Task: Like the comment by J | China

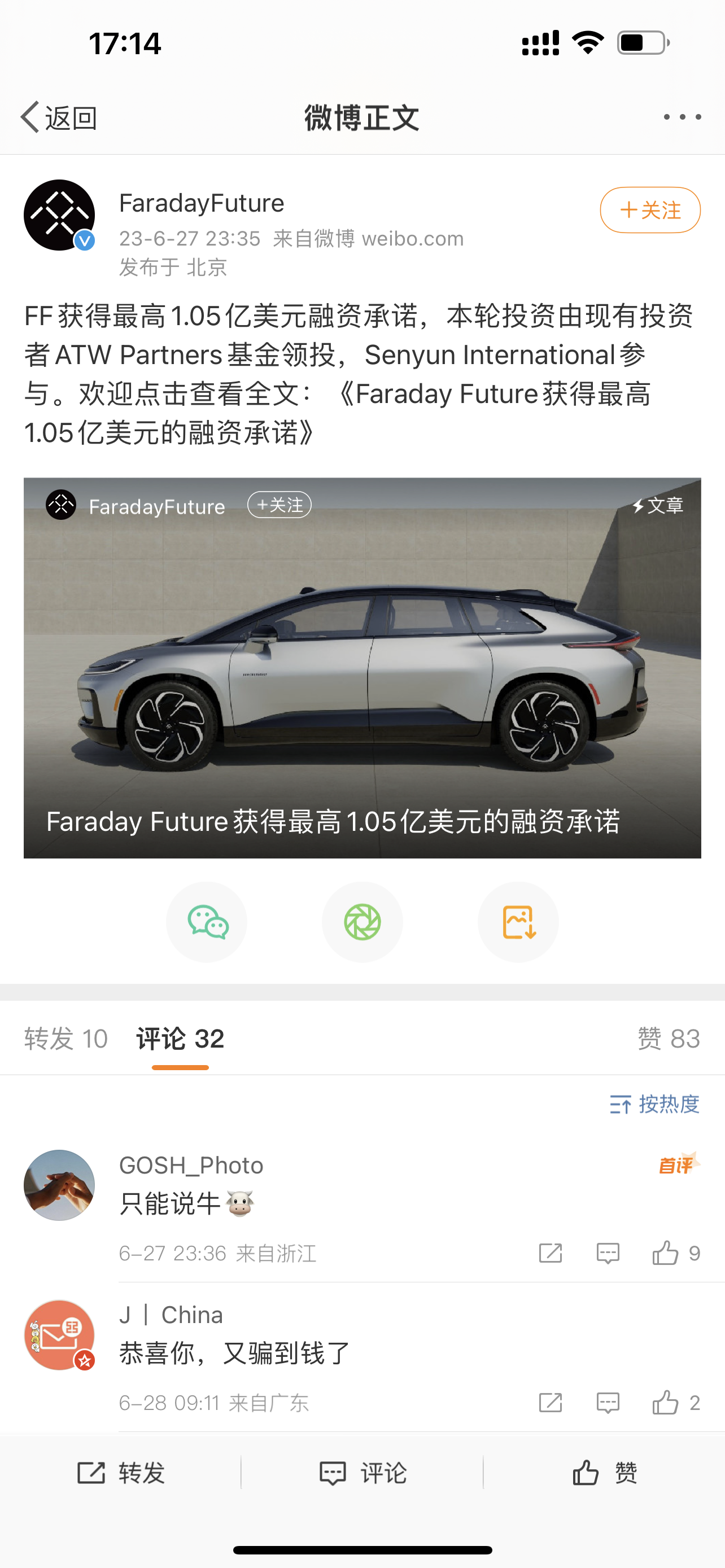Action: pyautogui.click(x=665, y=1403)
